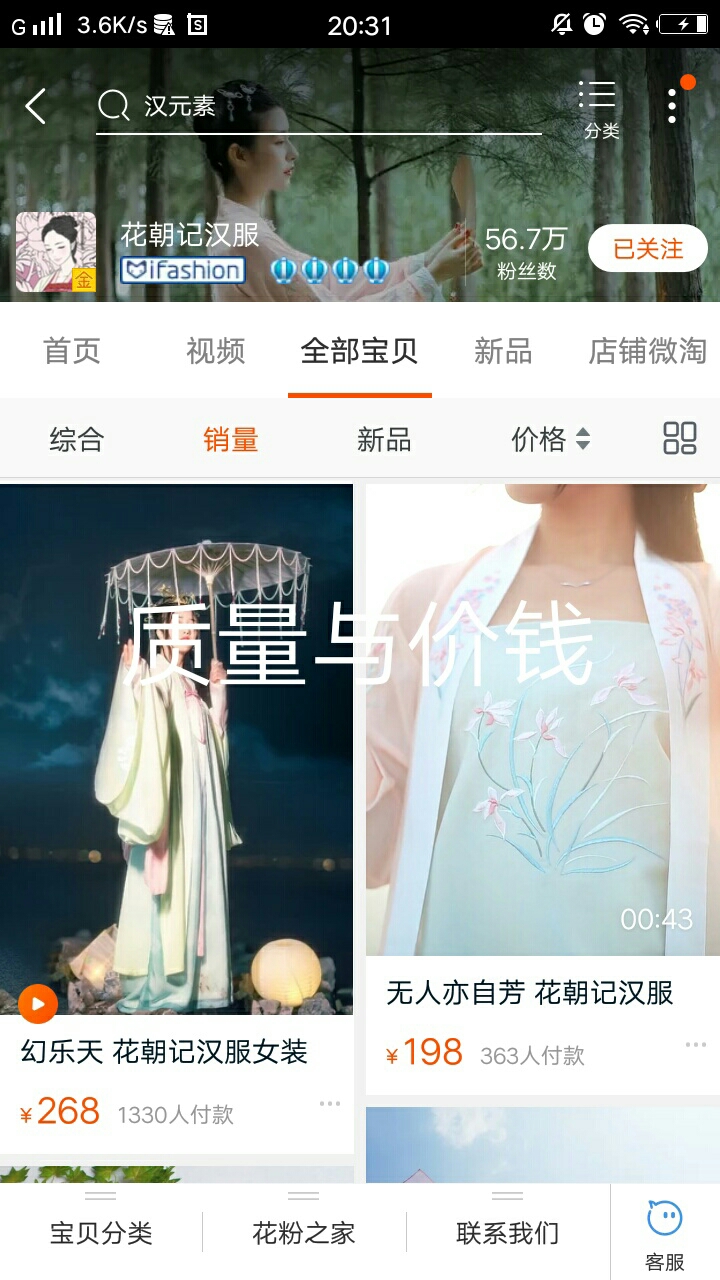720x1280 pixels.
Task: Open the 花粉之家 menu
Action: [304, 1232]
